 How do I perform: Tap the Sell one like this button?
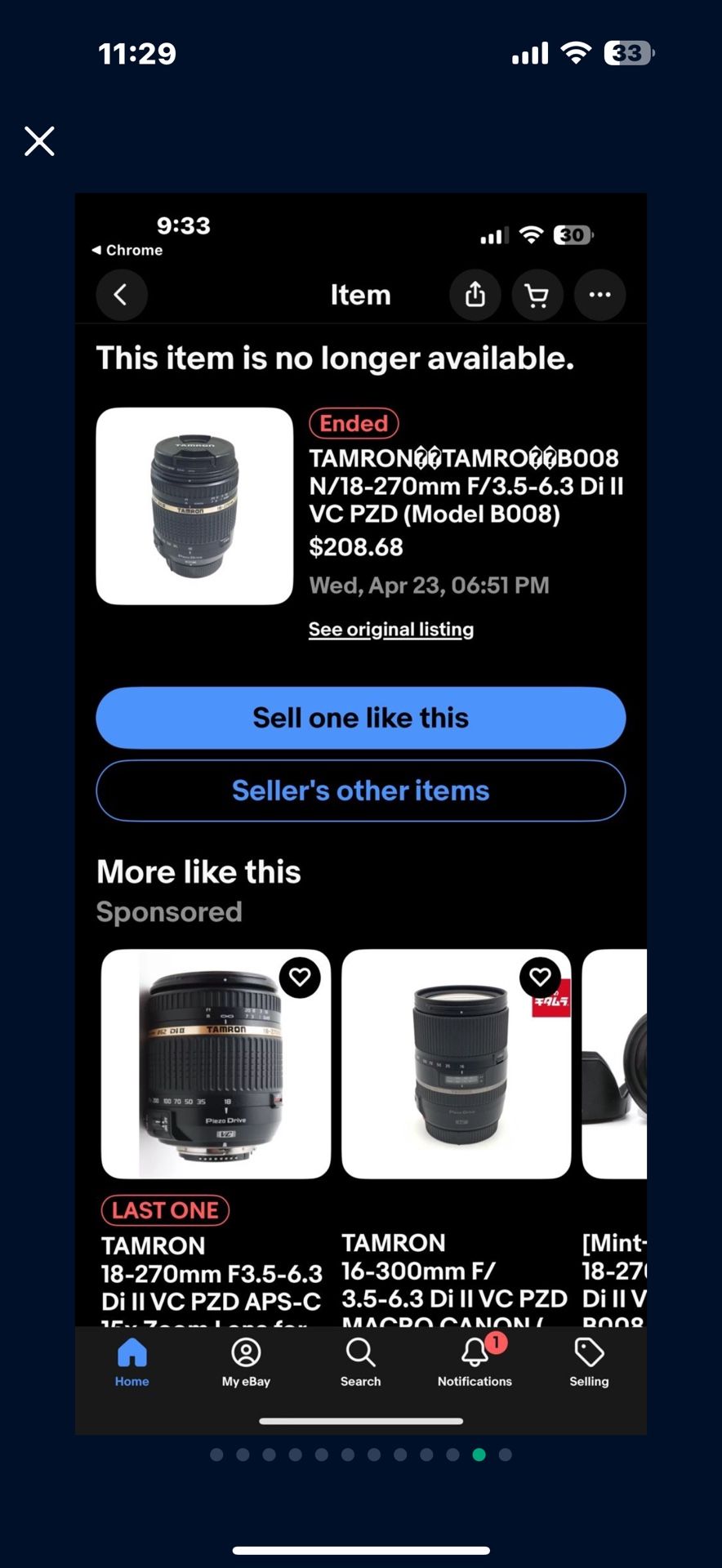click(x=360, y=717)
